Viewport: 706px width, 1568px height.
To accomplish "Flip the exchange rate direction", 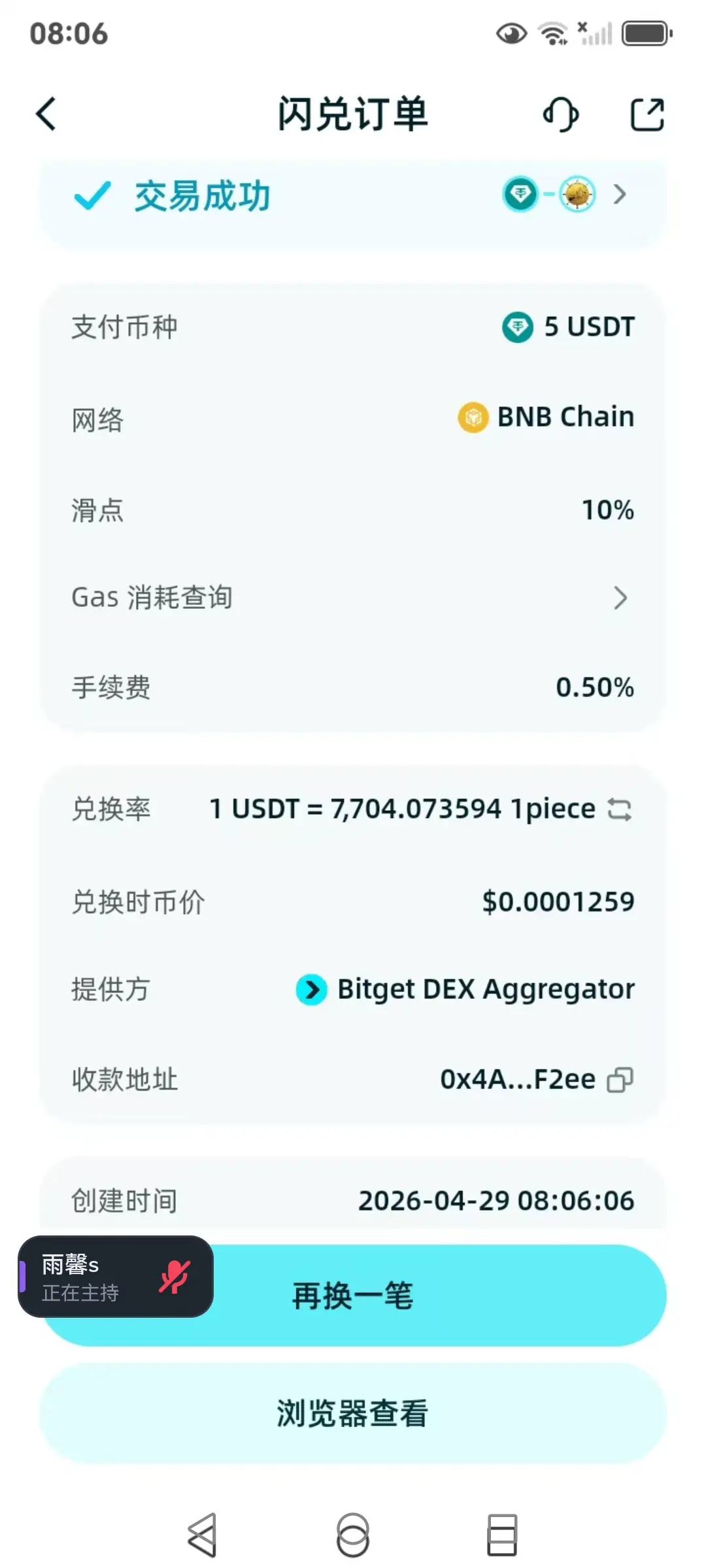I will (x=620, y=809).
